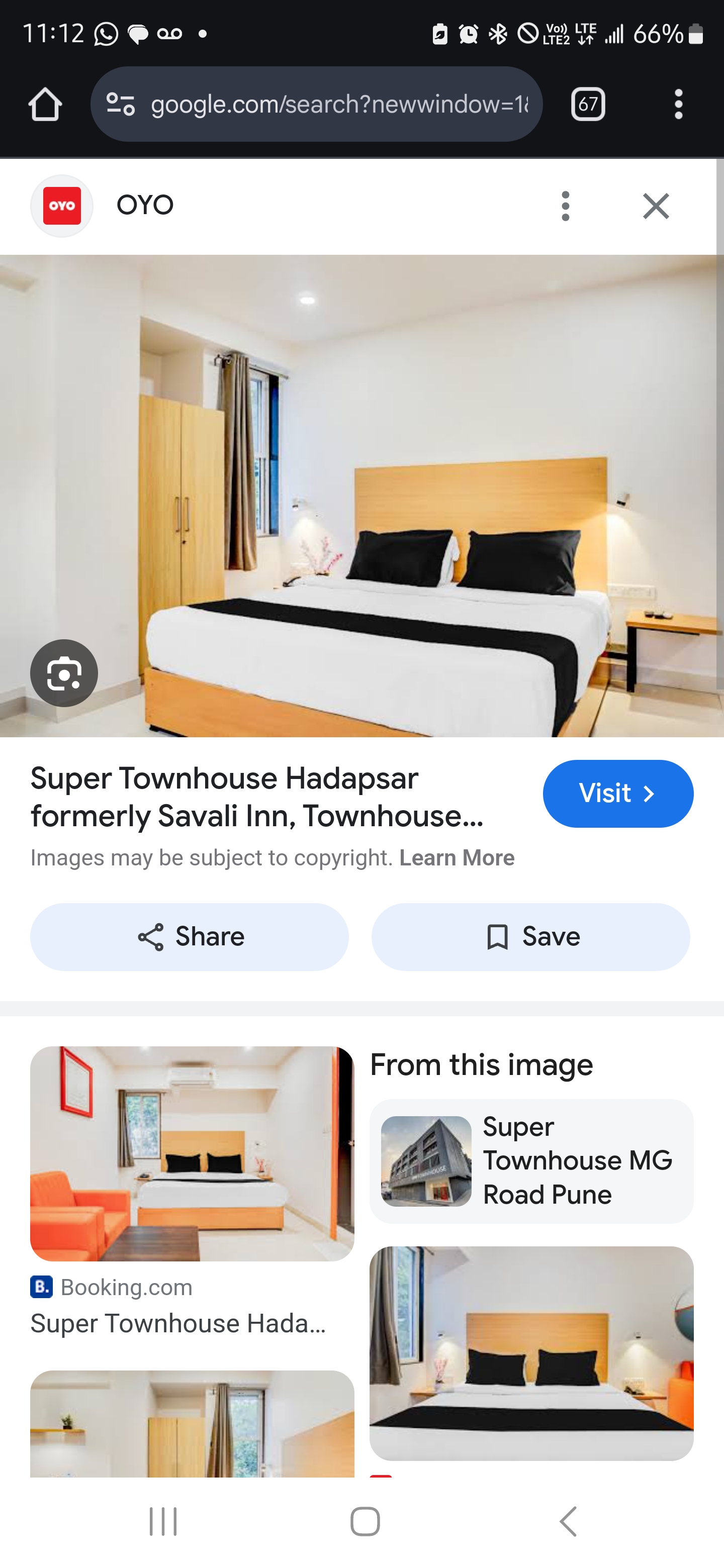Share this hotel image
This screenshot has width=724, height=1568.
click(x=190, y=936)
